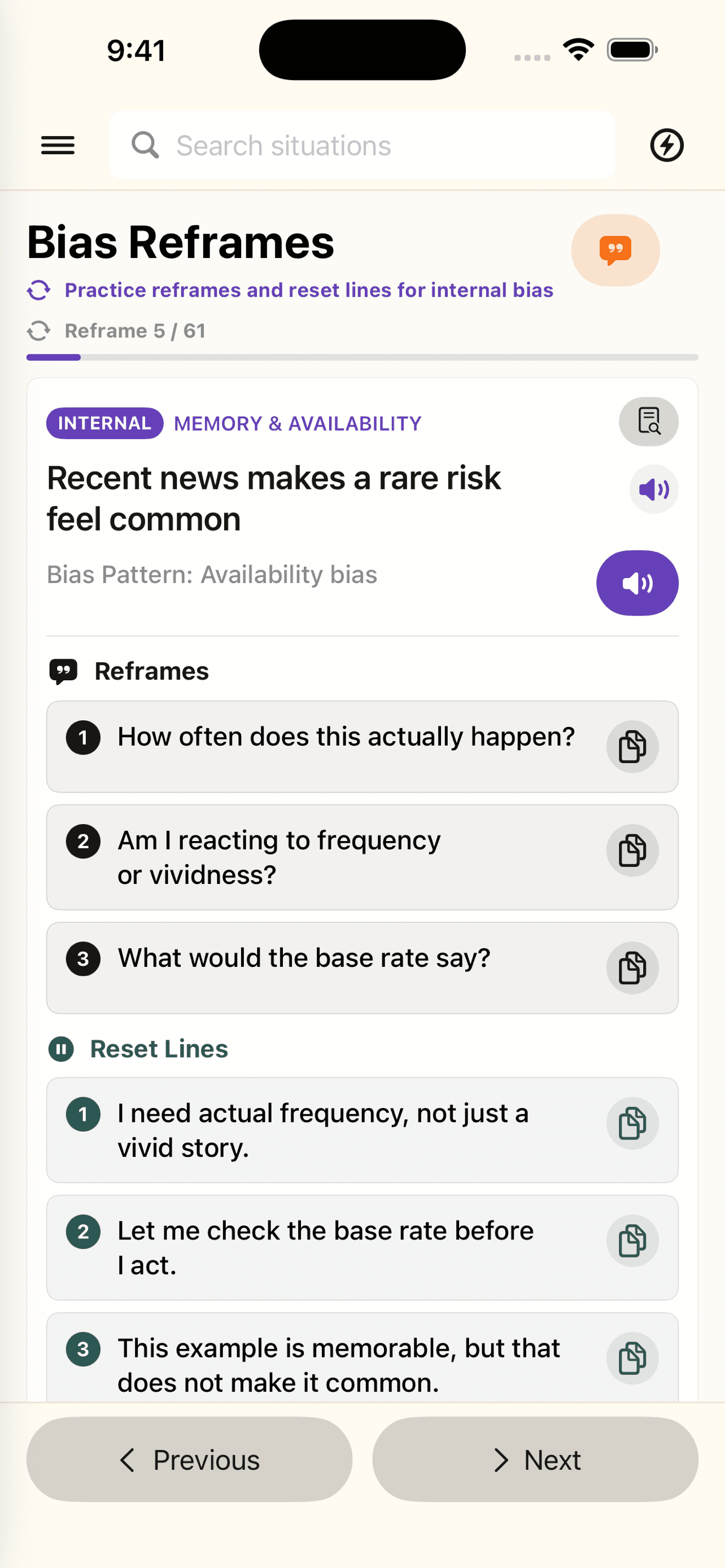Viewport: 725px width, 1568px height.
Task: Copy reset line 'I need actual frequency'
Action: click(632, 1124)
